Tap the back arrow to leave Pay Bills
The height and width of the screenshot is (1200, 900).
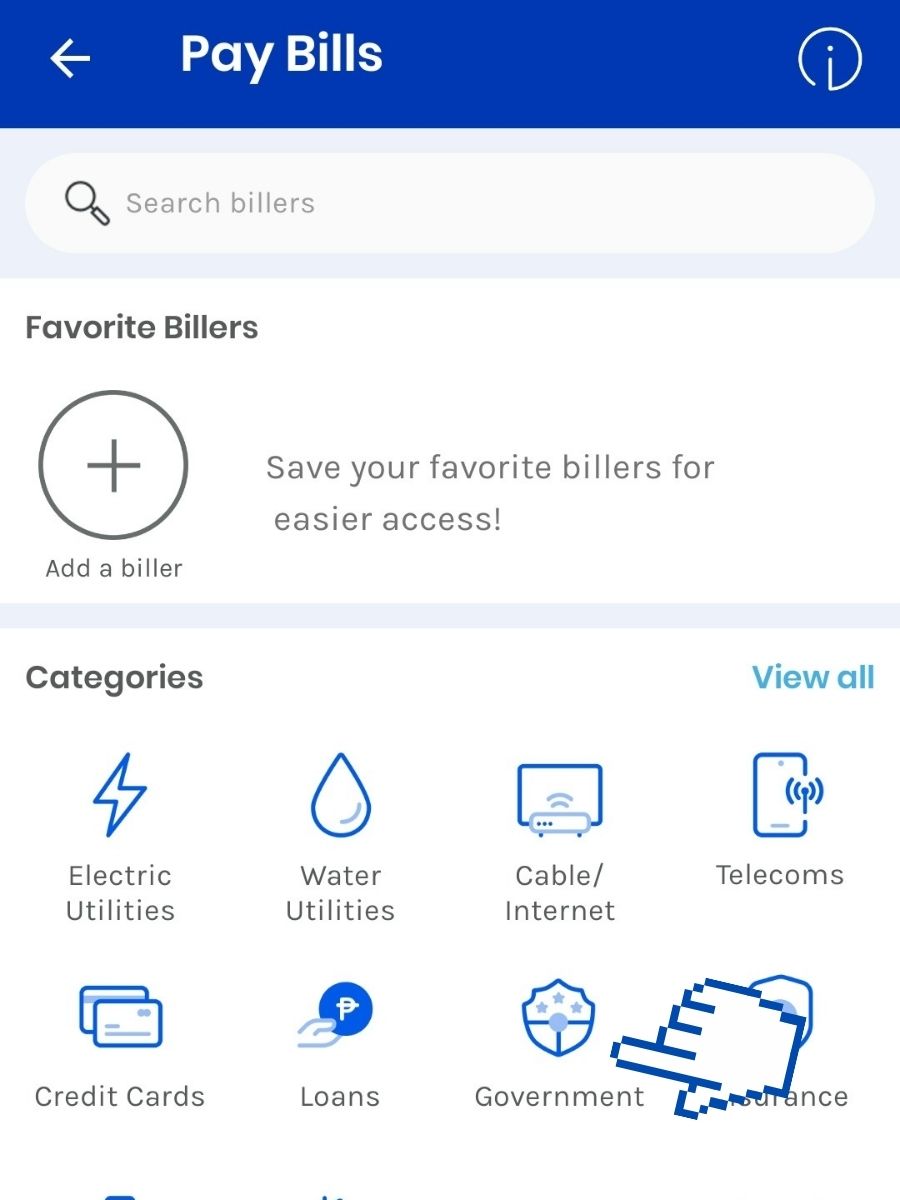tap(68, 58)
